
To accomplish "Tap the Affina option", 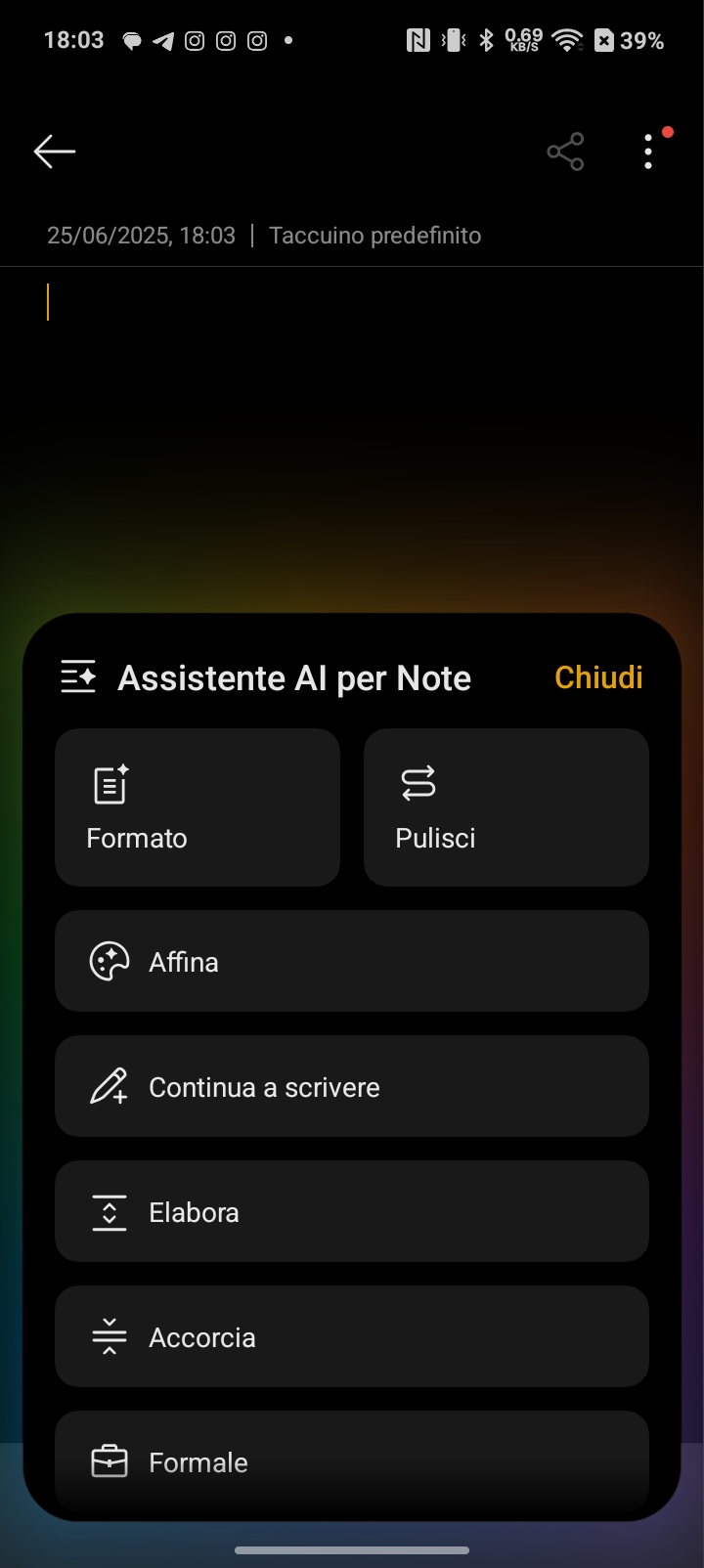I will (352, 961).
